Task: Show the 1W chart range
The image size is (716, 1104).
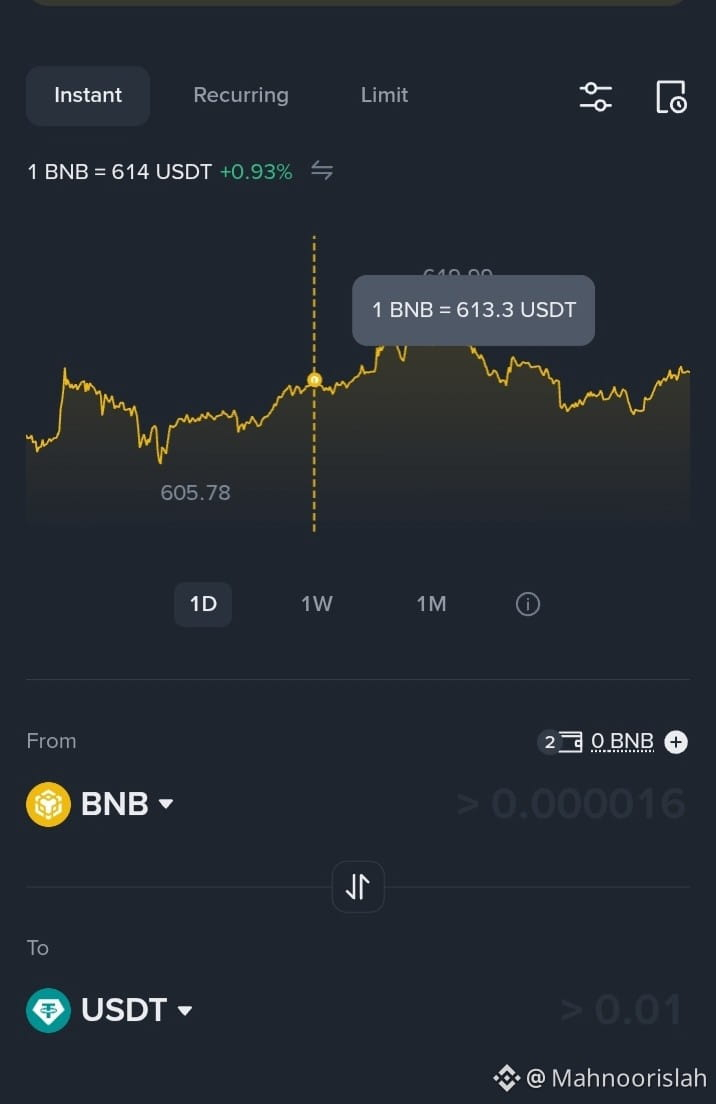Action: tap(317, 603)
